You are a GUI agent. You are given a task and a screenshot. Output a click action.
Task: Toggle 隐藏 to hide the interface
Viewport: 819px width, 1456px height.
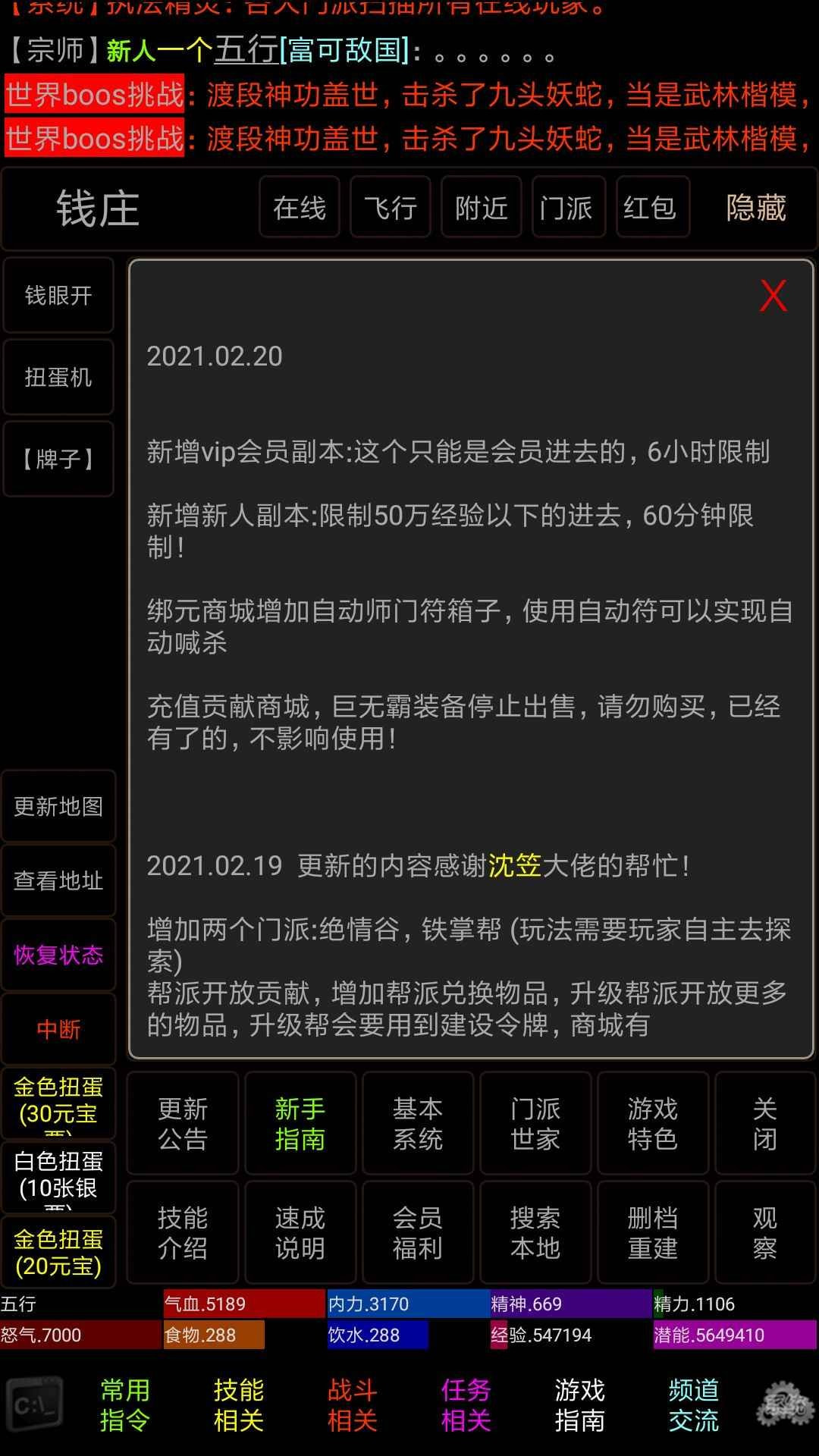pos(756,209)
